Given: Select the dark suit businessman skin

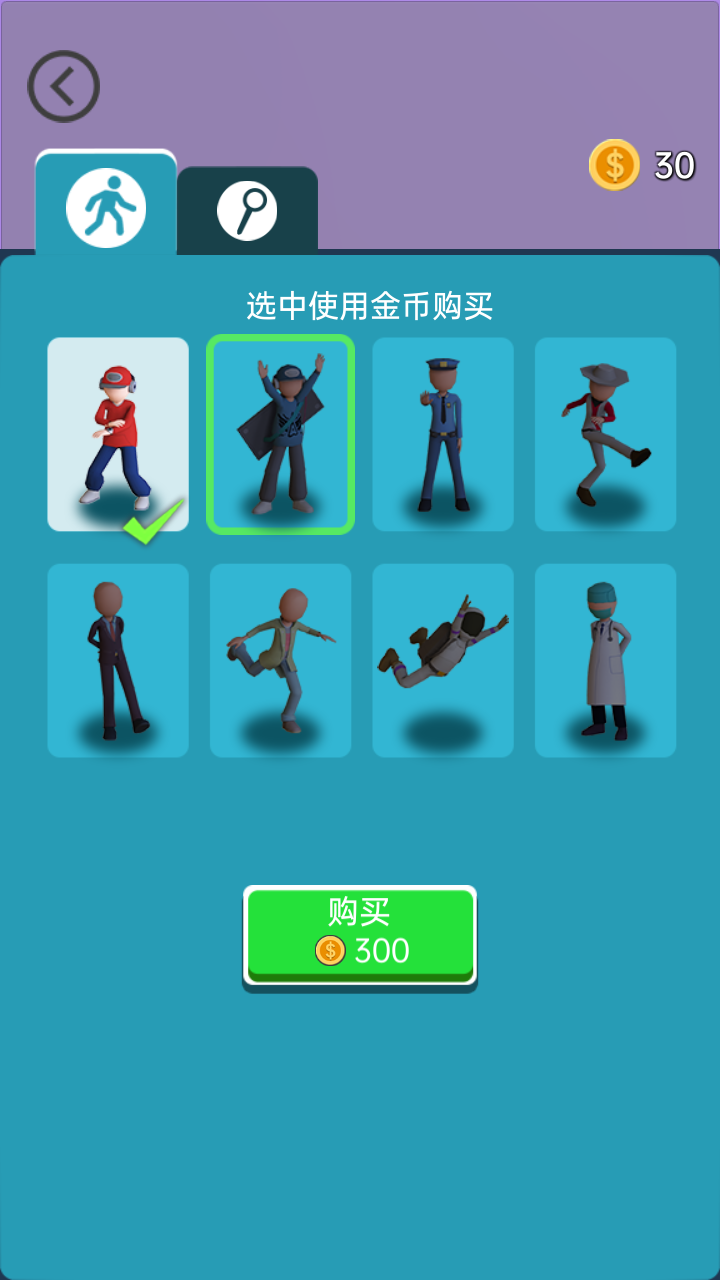Looking at the screenshot, I should tap(118, 660).
